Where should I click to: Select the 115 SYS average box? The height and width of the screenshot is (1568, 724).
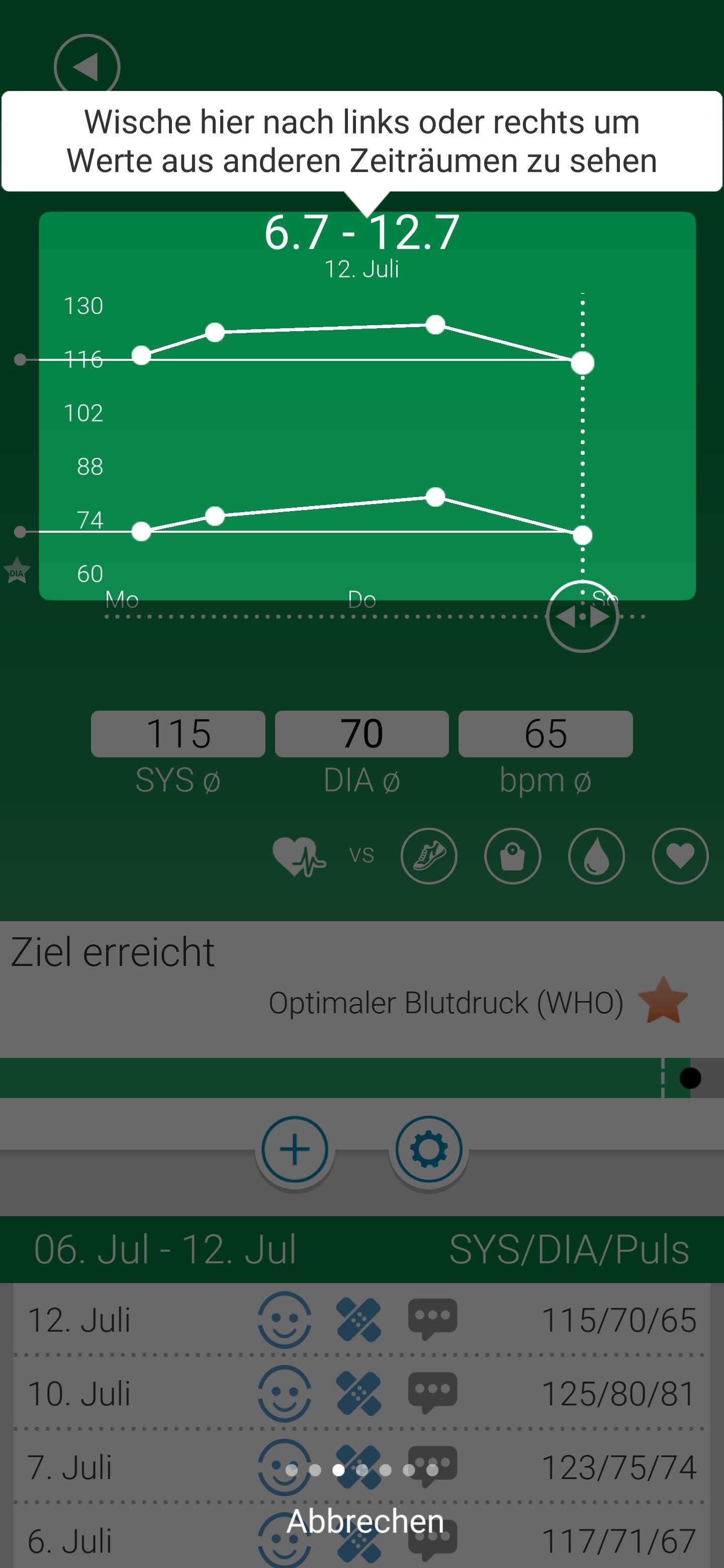(x=178, y=733)
